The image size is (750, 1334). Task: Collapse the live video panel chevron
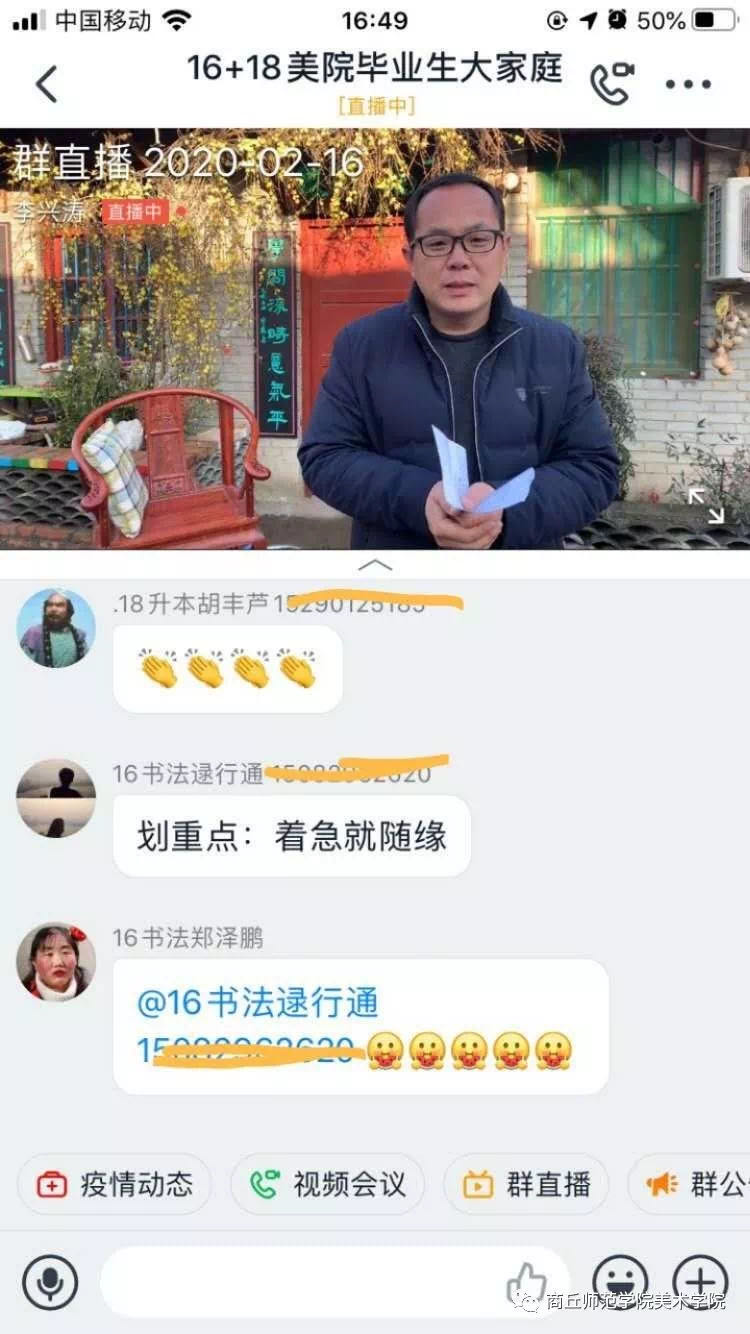[x=375, y=565]
